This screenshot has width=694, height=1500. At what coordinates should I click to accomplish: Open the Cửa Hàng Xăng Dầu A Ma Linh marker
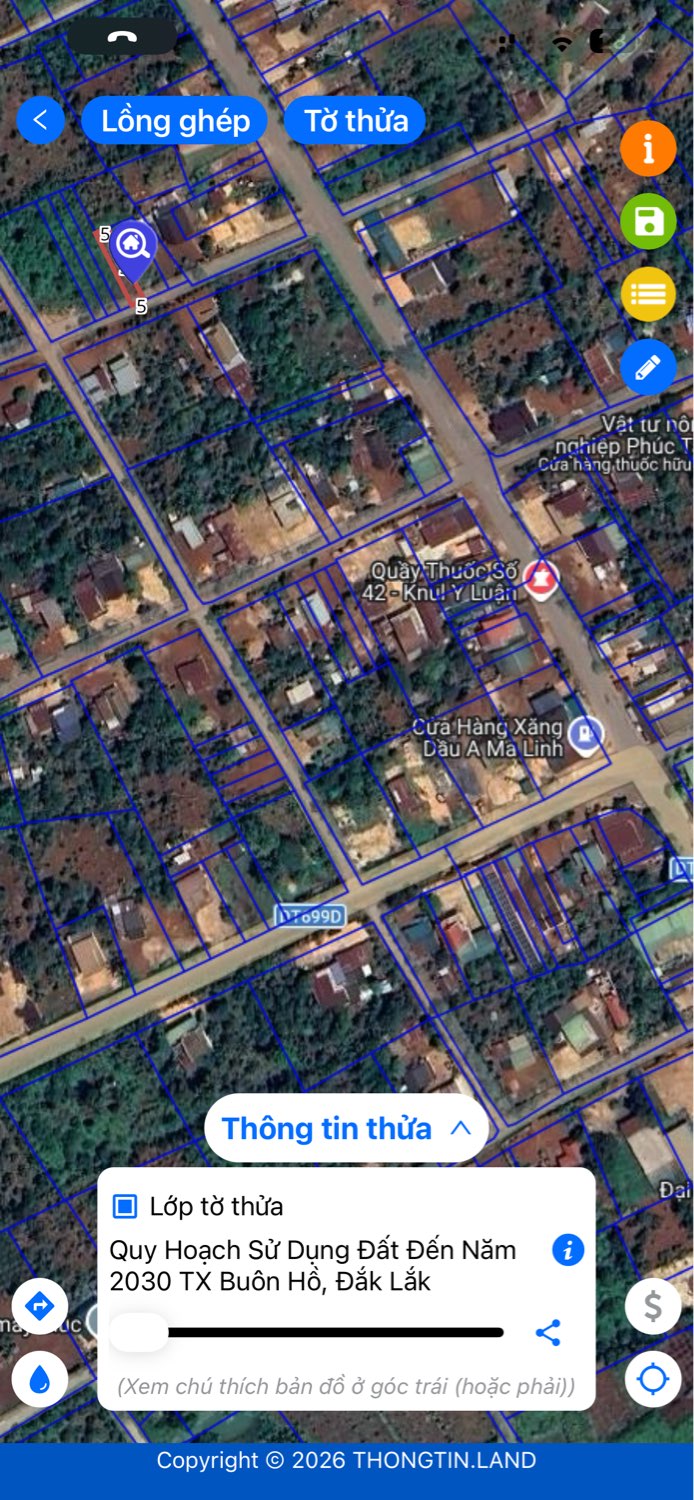(x=585, y=736)
